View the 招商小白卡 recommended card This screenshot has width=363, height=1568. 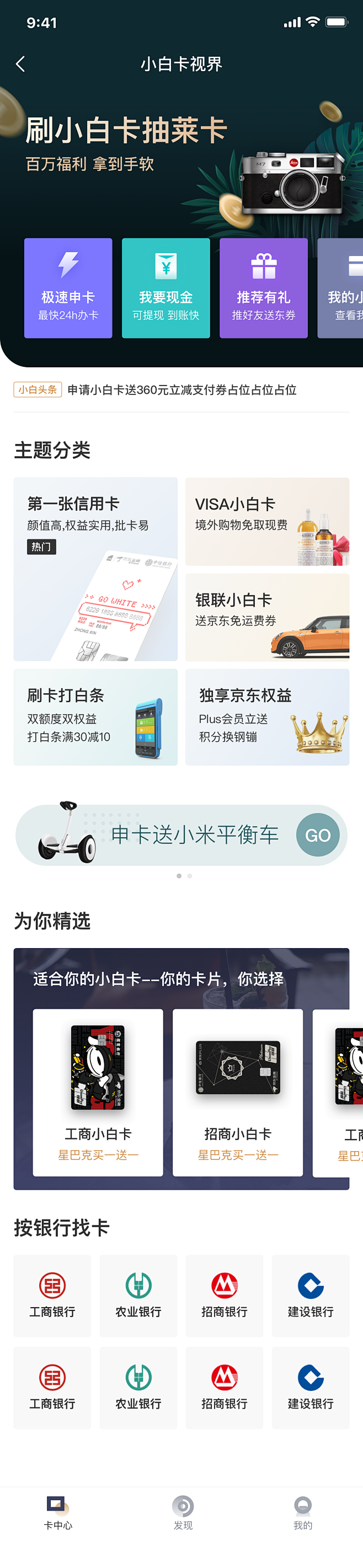pos(238,1091)
